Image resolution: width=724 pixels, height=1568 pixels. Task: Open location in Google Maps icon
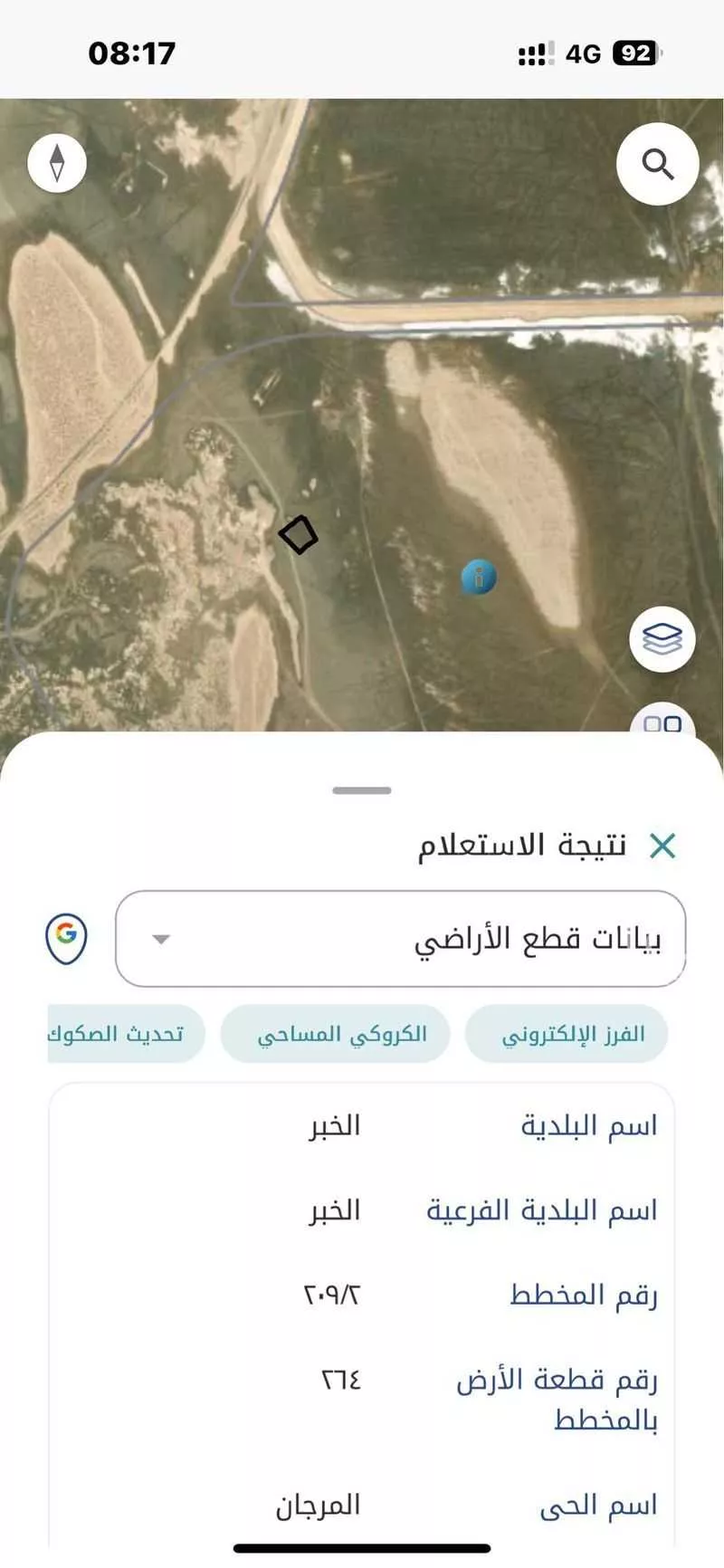[x=66, y=937]
